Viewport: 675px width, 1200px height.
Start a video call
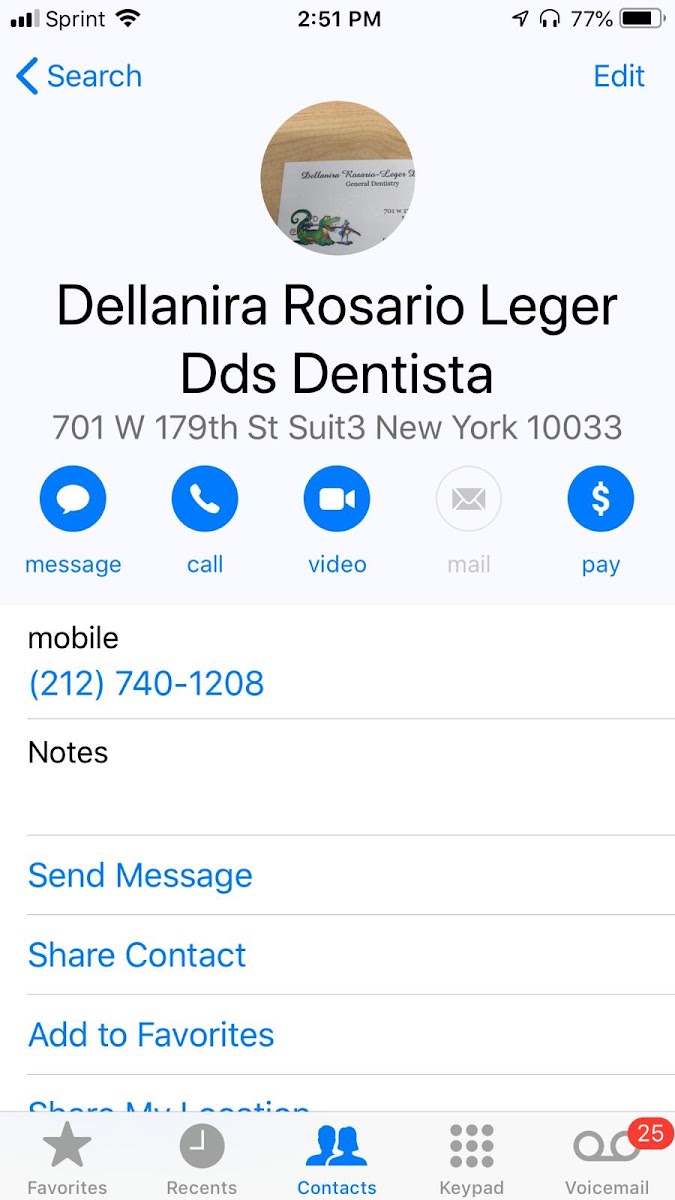pos(337,498)
